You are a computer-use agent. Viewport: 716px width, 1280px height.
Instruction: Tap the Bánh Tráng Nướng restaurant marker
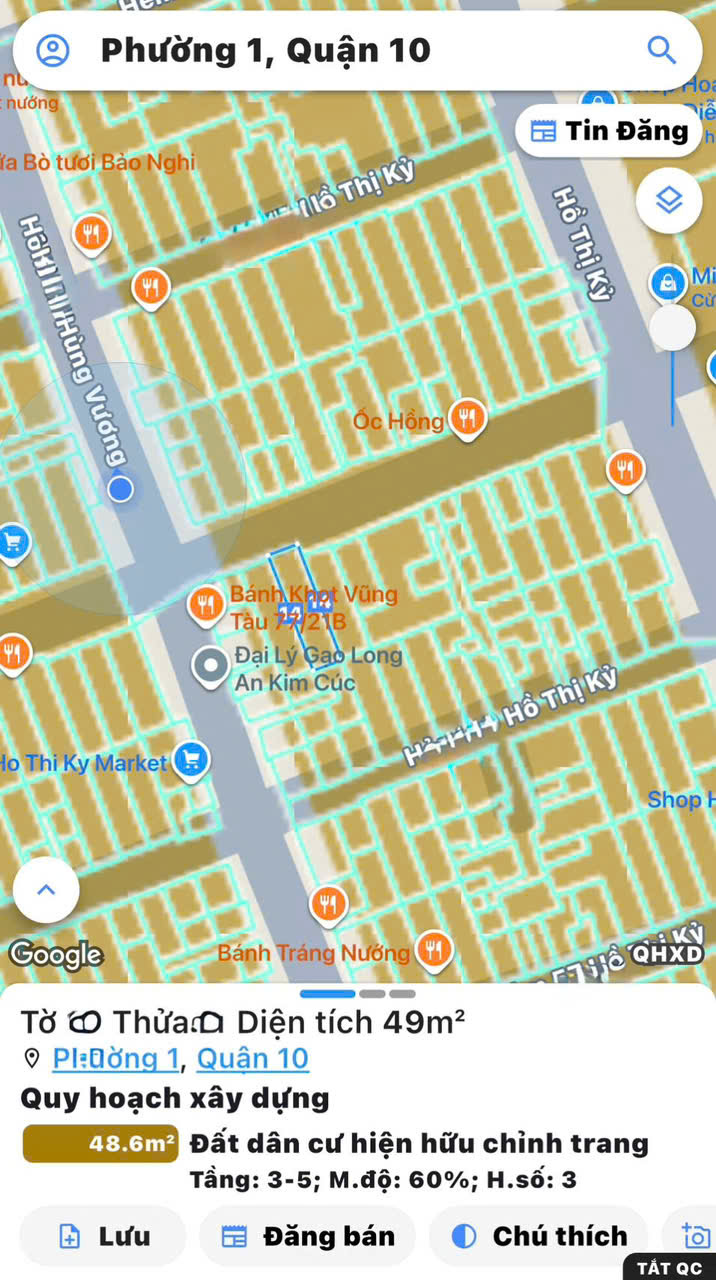point(433,949)
